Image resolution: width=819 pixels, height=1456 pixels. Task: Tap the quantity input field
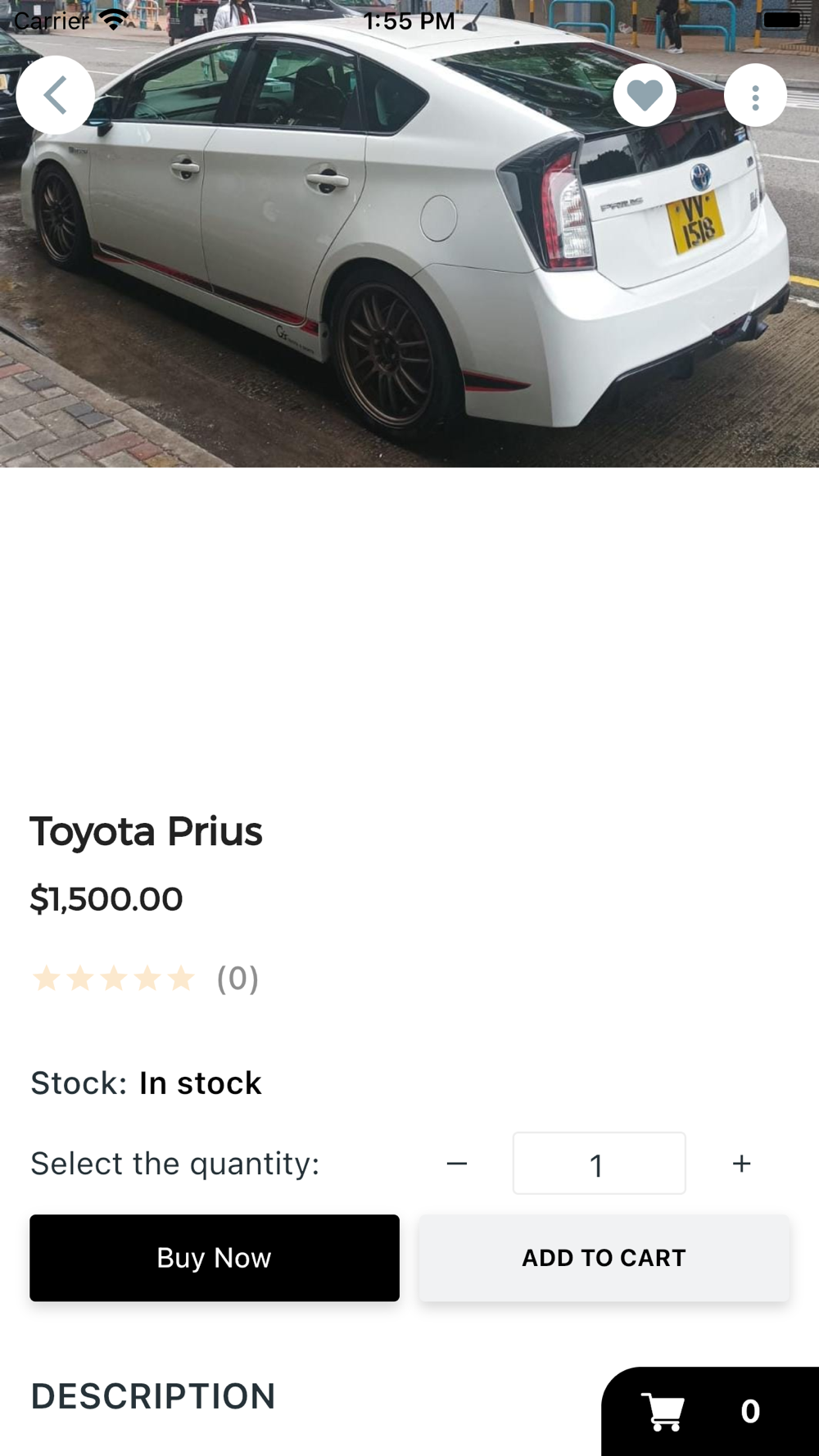[599, 1164]
